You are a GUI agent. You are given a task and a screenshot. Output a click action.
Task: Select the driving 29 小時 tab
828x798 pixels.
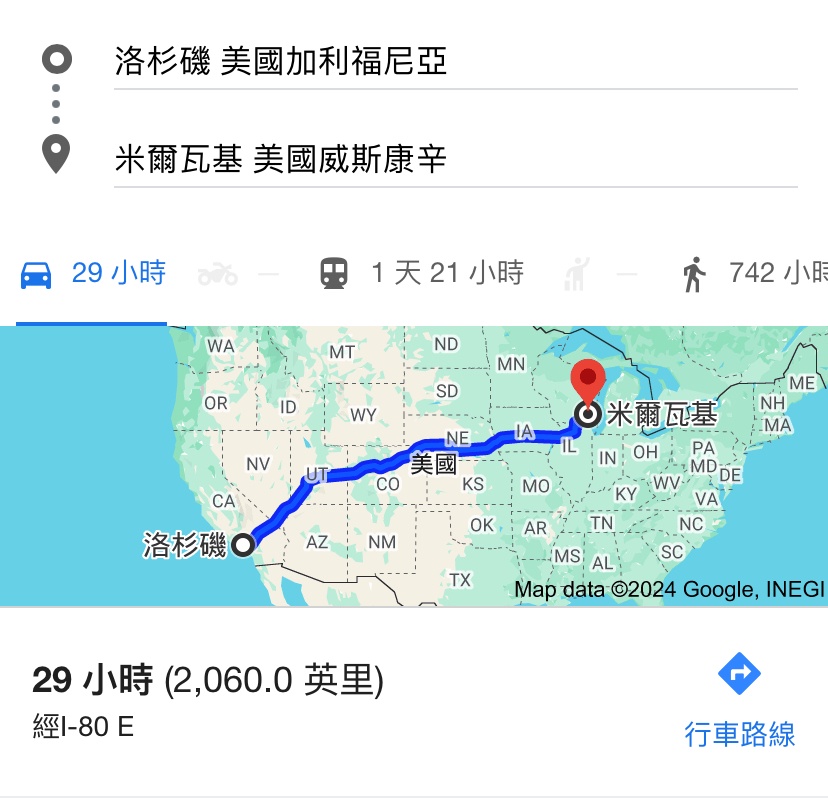coord(93,273)
